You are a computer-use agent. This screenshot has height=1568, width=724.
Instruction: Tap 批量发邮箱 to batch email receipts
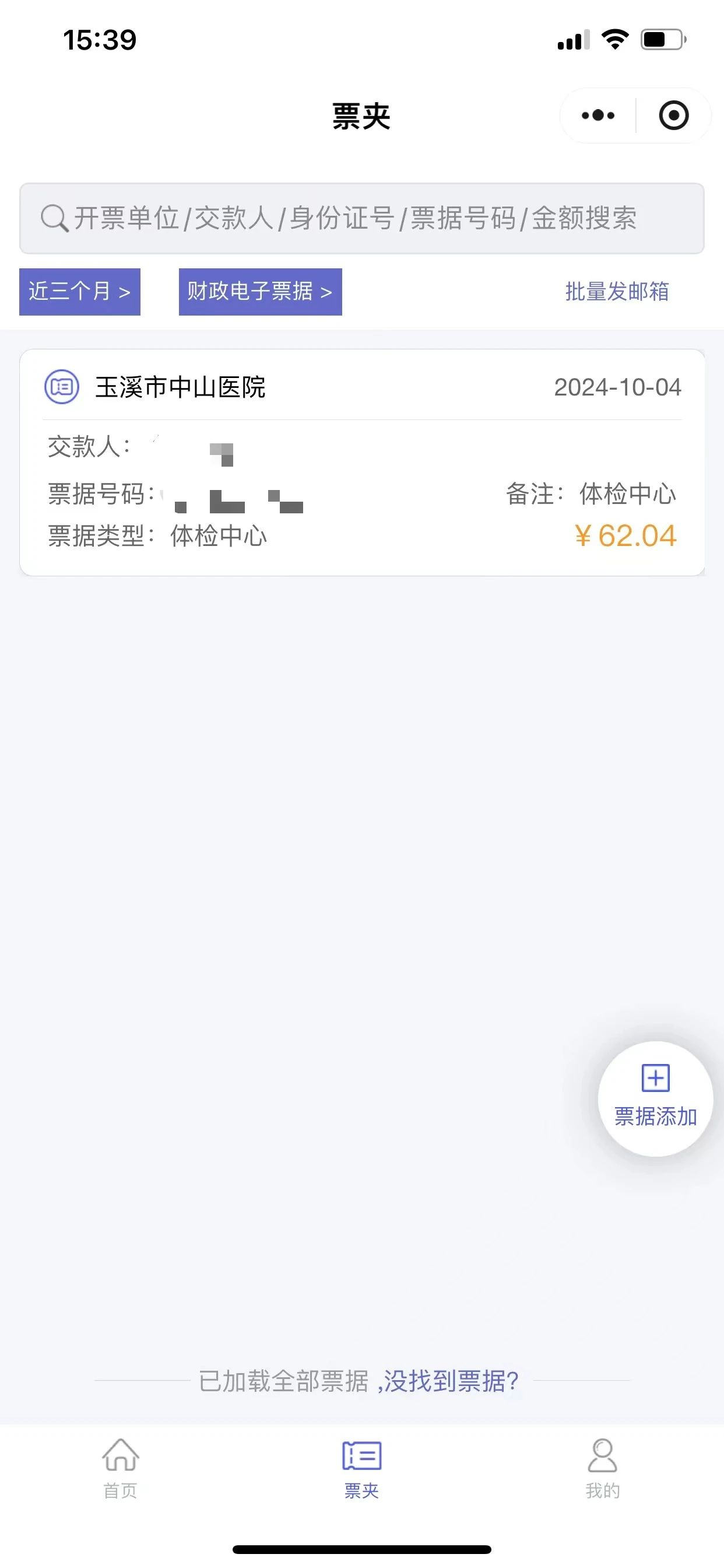(617, 292)
